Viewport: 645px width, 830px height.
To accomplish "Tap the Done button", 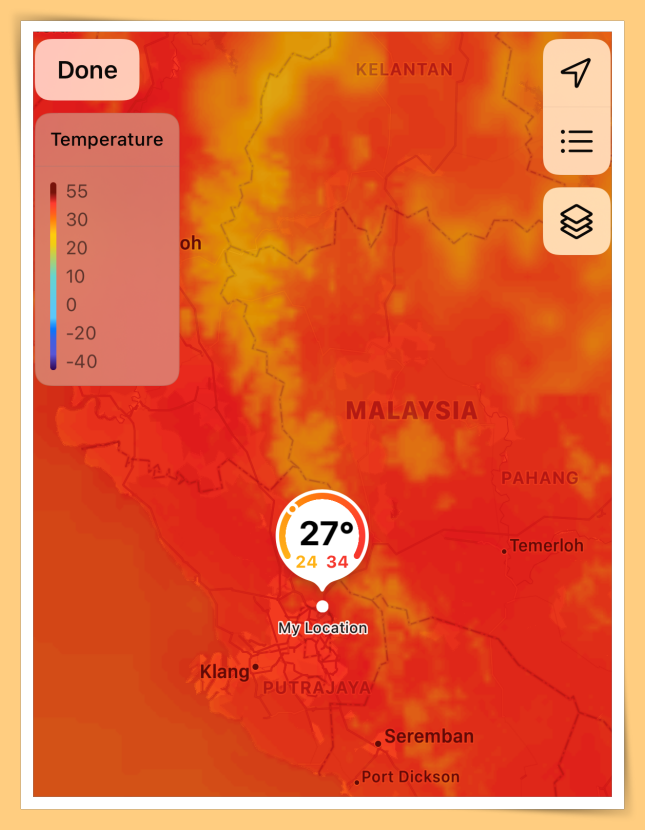I will pyautogui.click(x=87, y=70).
